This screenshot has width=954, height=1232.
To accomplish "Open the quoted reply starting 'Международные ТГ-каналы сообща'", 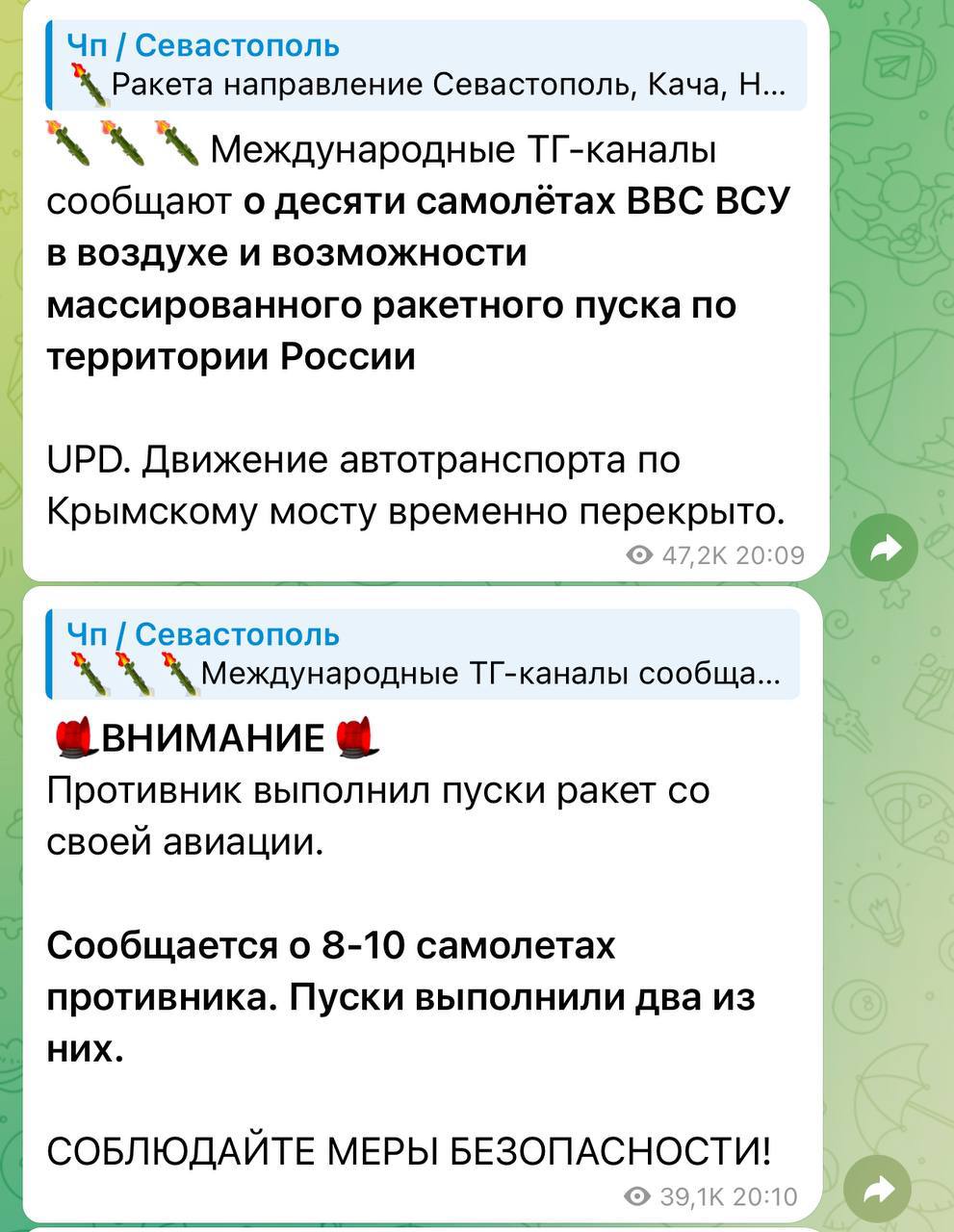I will [424, 654].
